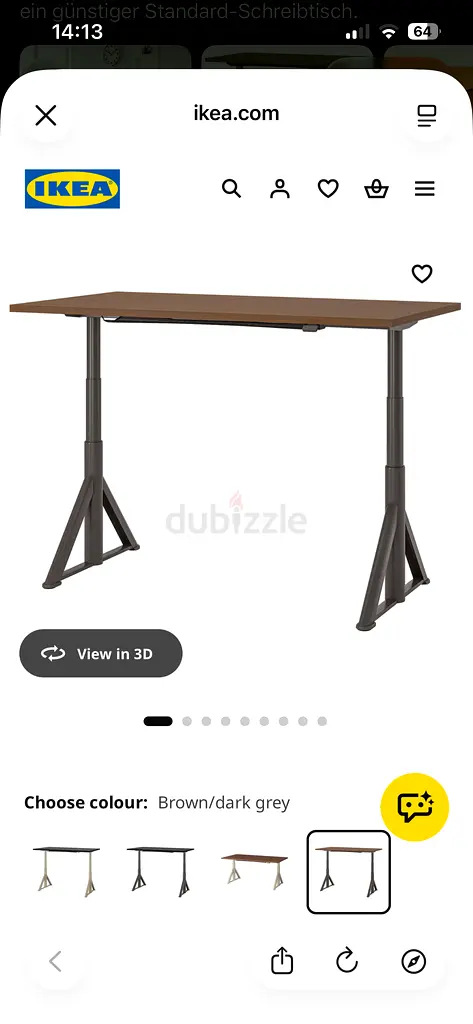The image size is (473, 1024).
Task: Close the in-app browser sheet
Action: point(46,116)
